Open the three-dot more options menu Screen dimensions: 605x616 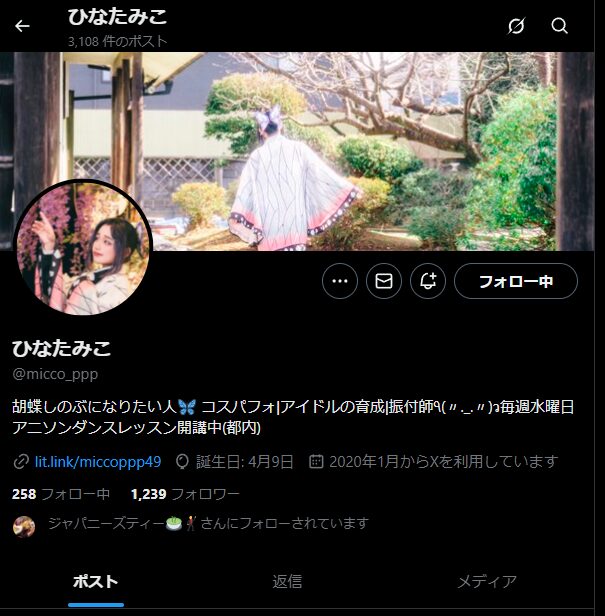coord(340,282)
